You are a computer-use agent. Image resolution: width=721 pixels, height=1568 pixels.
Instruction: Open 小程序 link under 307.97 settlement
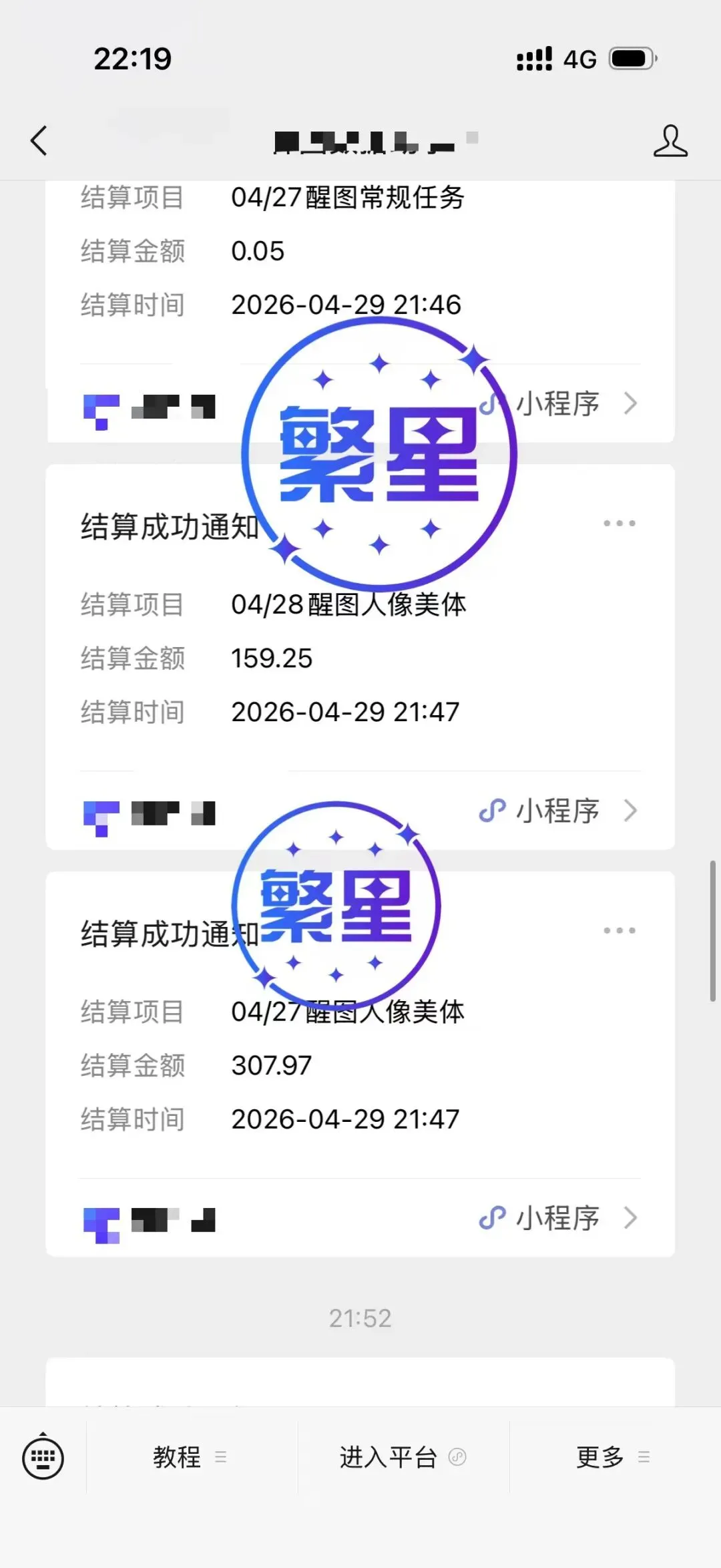[558, 1218]
